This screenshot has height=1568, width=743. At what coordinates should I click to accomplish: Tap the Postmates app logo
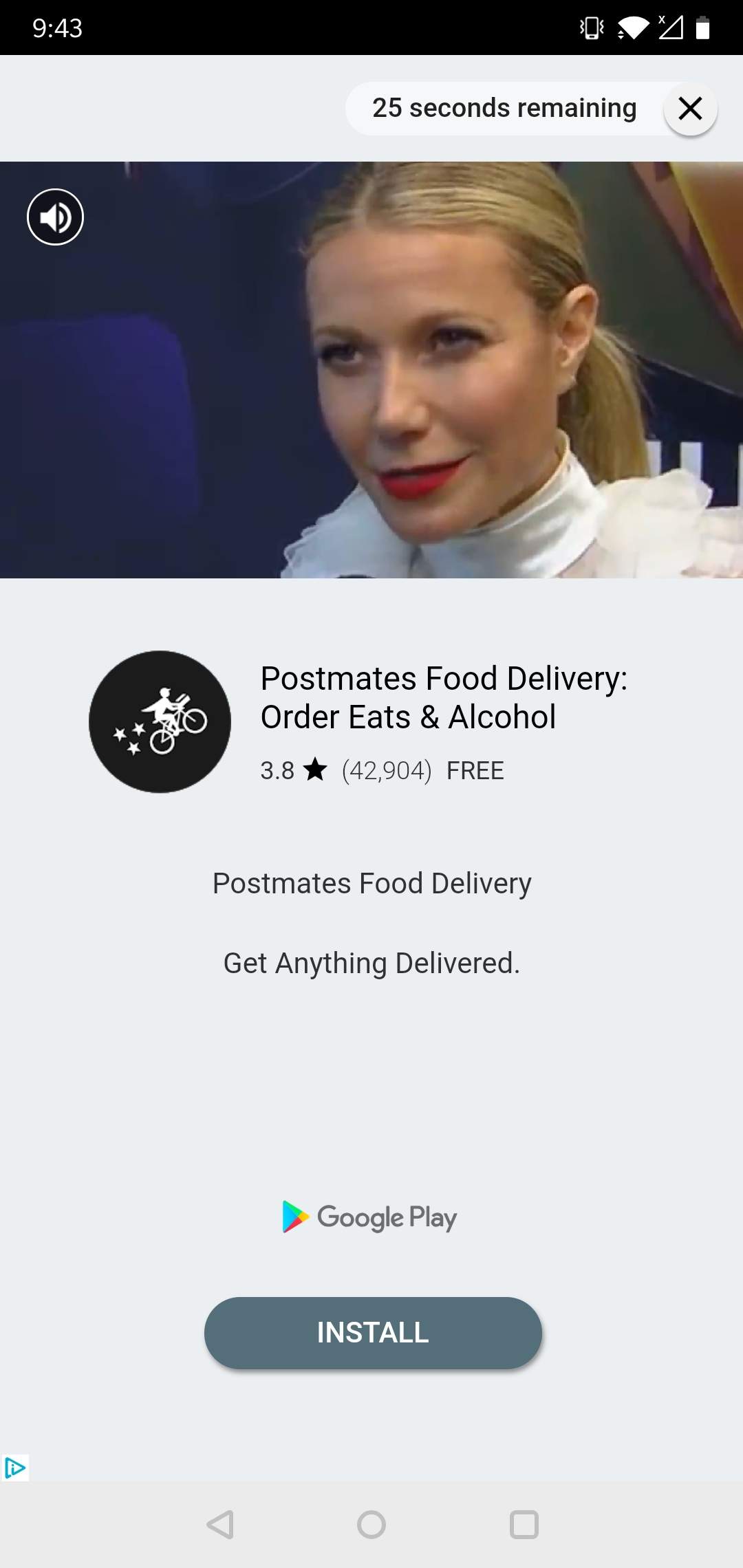click(159, 722)
